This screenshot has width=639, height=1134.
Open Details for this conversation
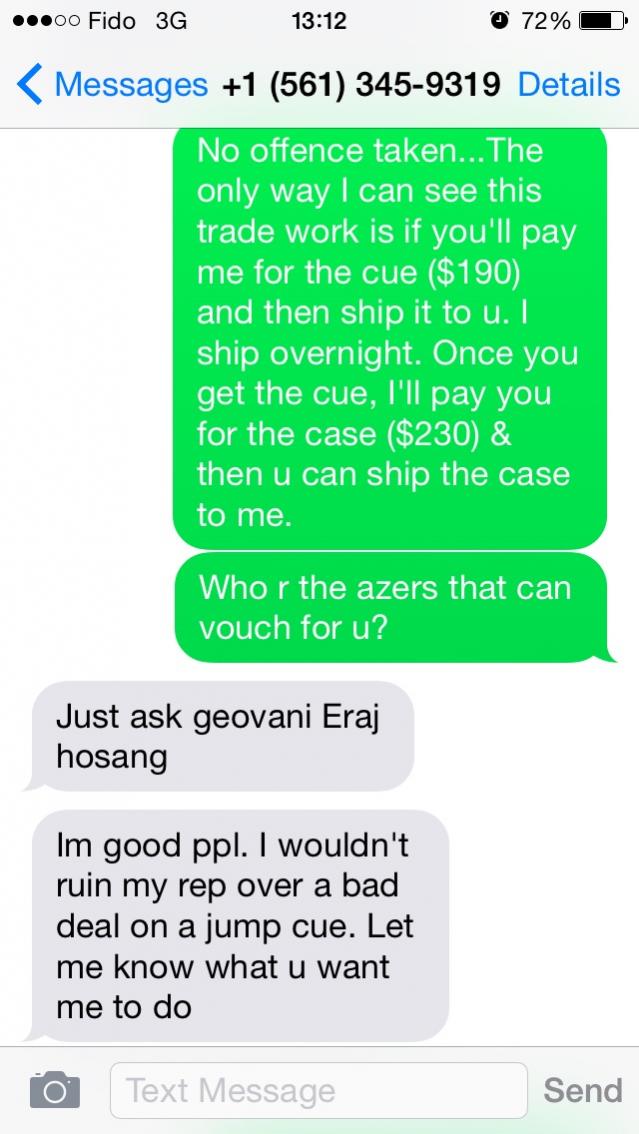coord(569,85)
